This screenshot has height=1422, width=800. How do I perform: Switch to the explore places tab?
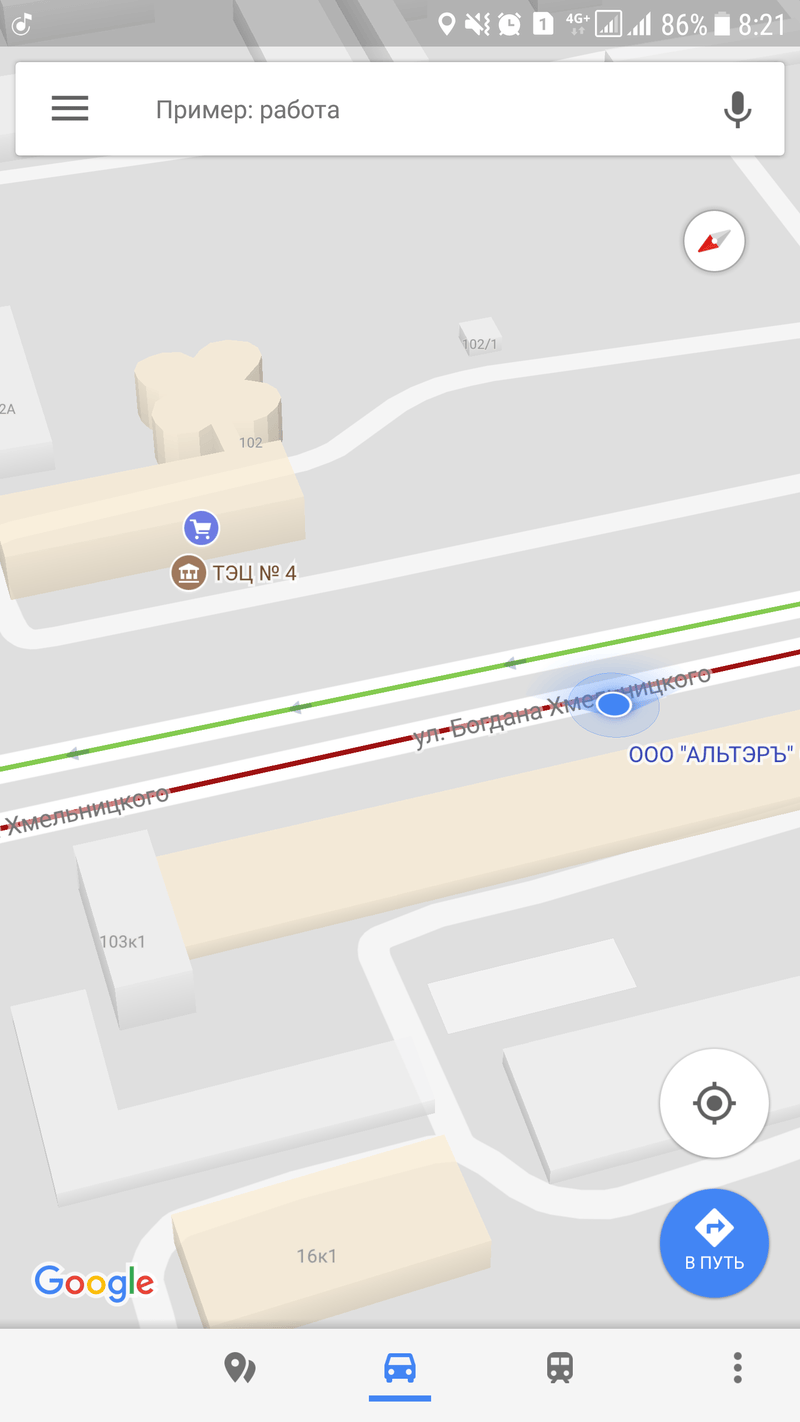coord(240,1367)
